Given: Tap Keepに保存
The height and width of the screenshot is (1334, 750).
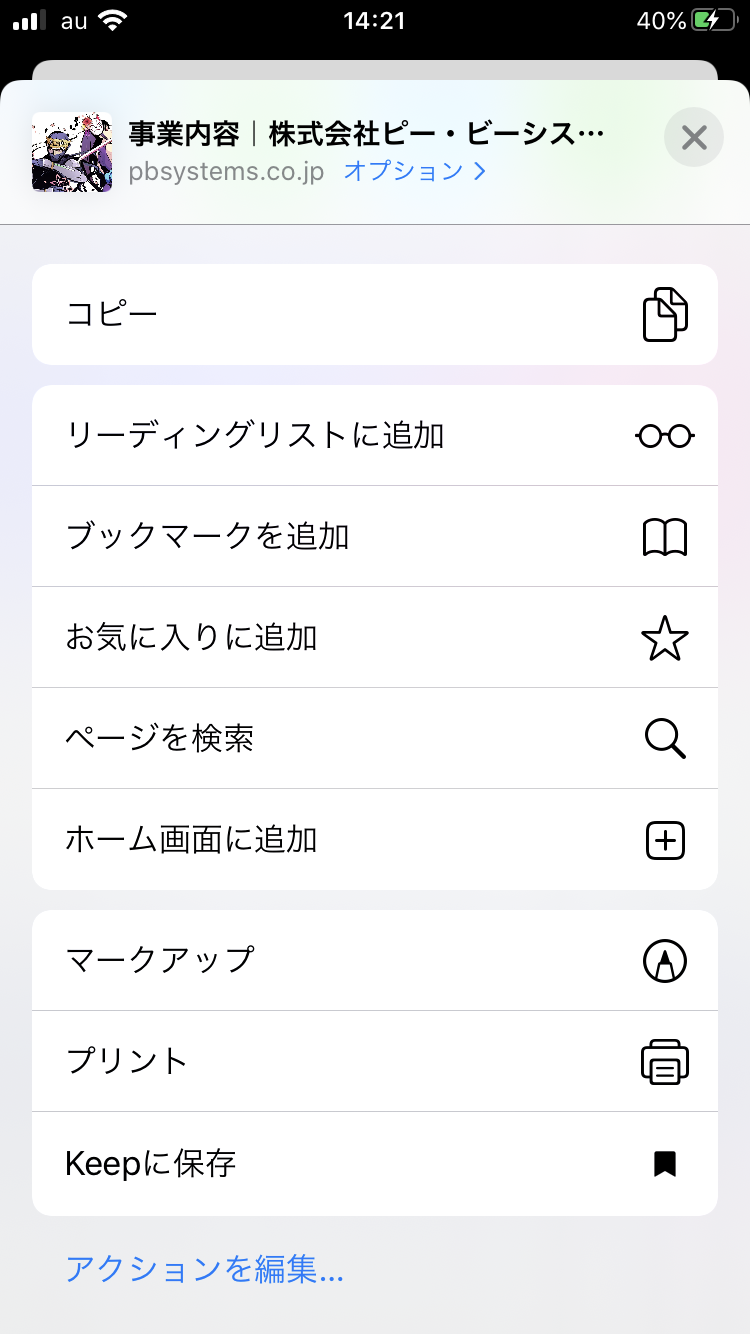Looking at the screenshot, I should (375, 1164).
